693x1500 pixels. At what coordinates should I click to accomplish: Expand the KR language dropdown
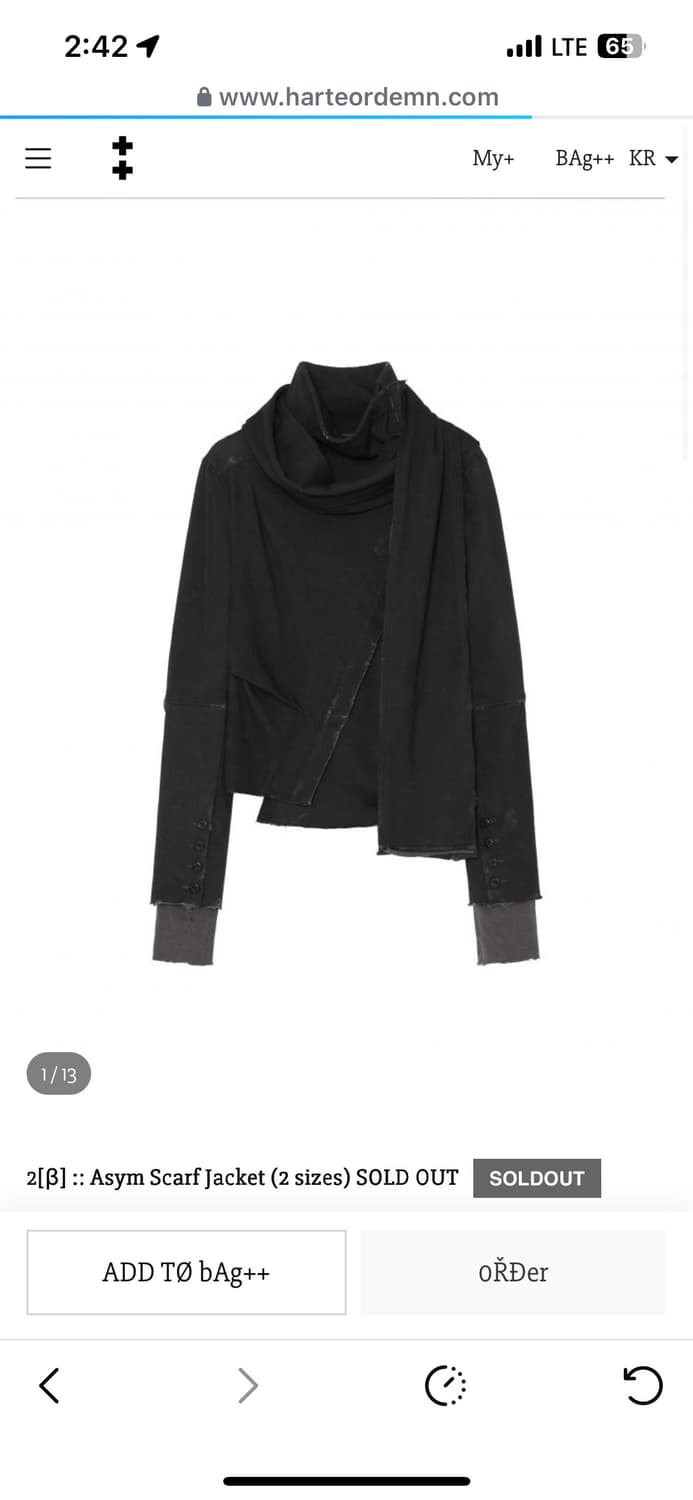(x=654, y=159)
